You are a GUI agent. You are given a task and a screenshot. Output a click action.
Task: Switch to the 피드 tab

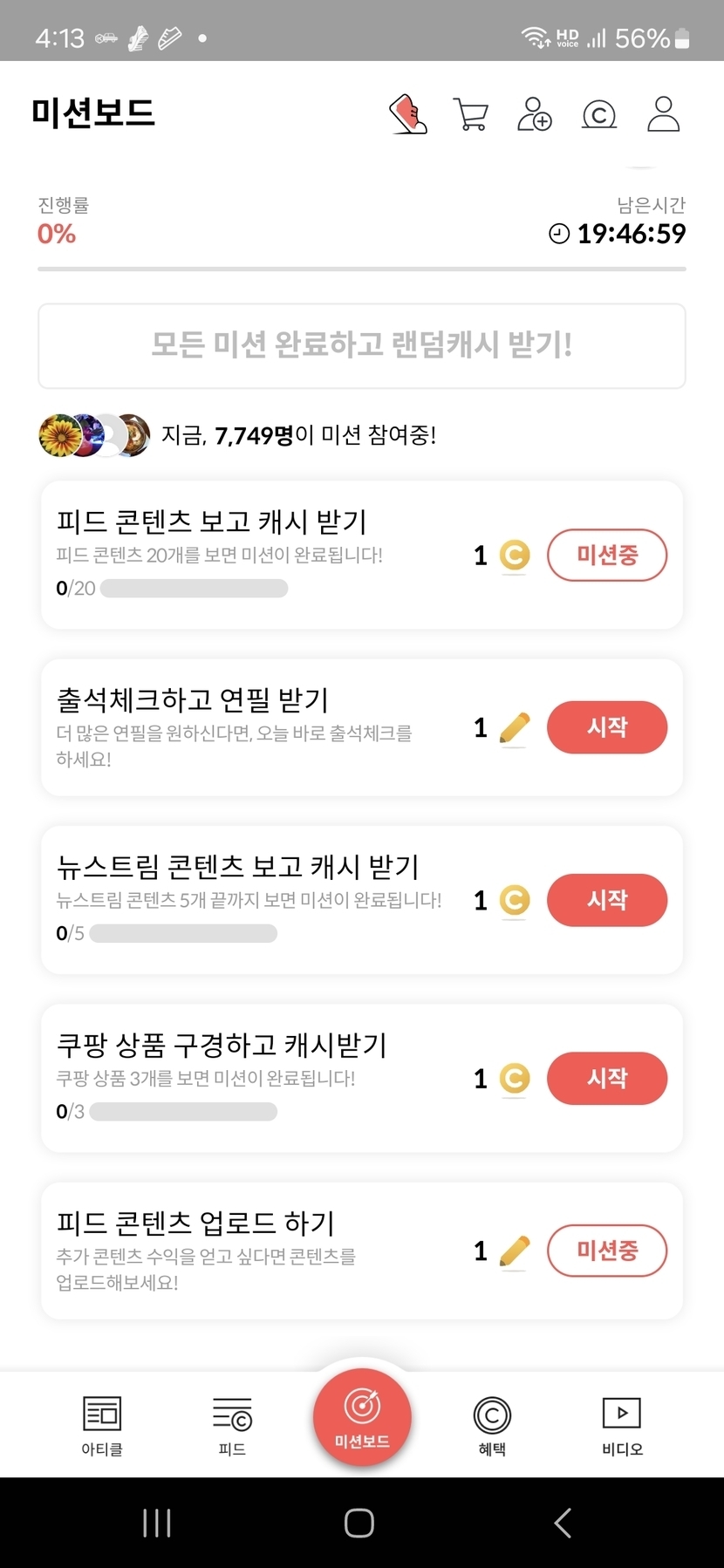point(232,1425)
